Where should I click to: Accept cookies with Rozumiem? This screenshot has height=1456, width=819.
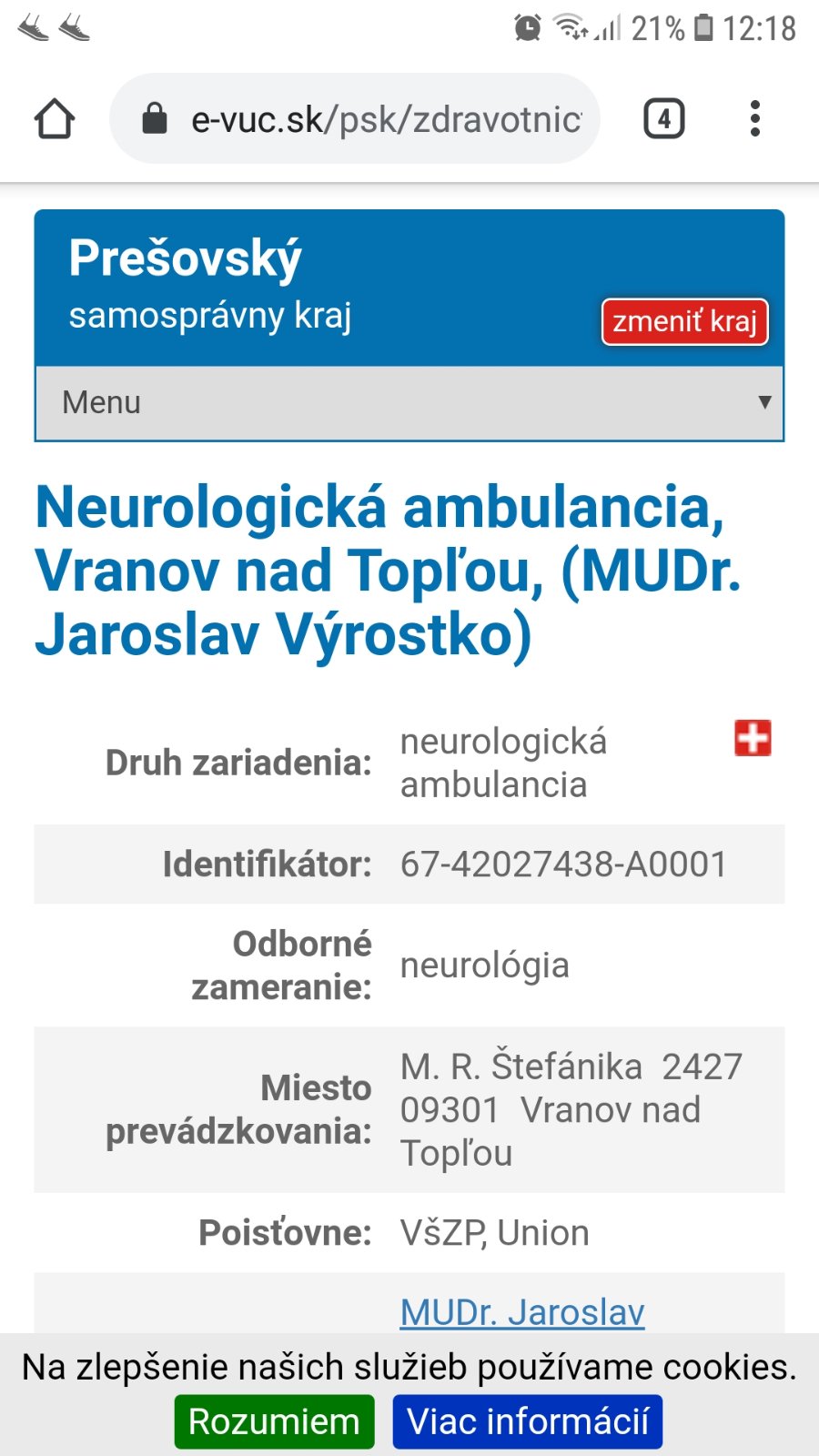[x=274, y=1421]
